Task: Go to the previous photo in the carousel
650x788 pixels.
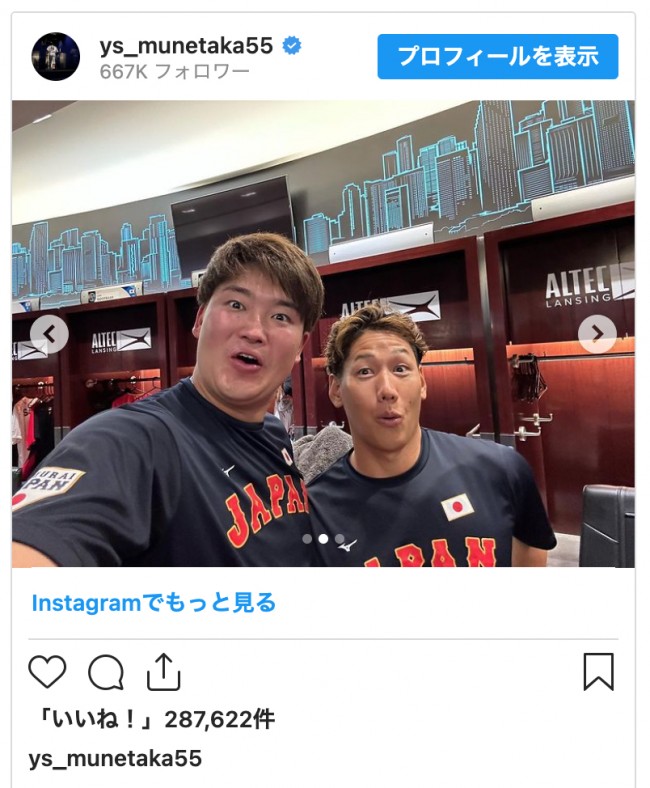Action: click(x=49, y=334)
